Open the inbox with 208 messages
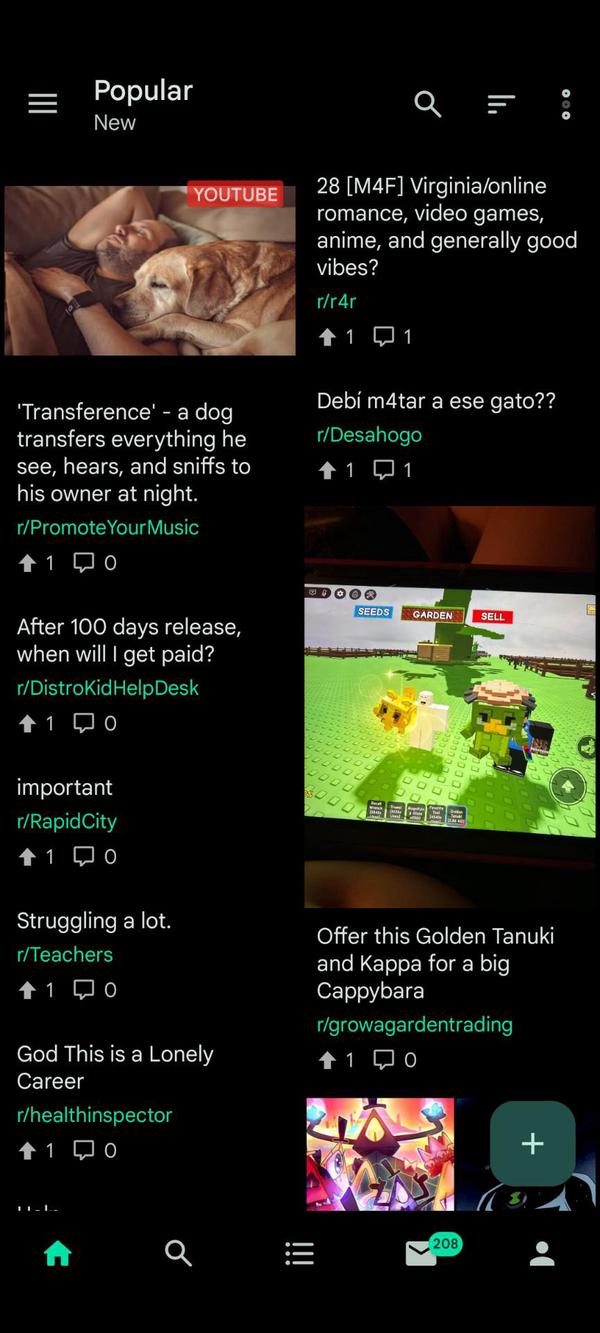Viewport: 600px width, 1333px height. [x=421, y=1253]
